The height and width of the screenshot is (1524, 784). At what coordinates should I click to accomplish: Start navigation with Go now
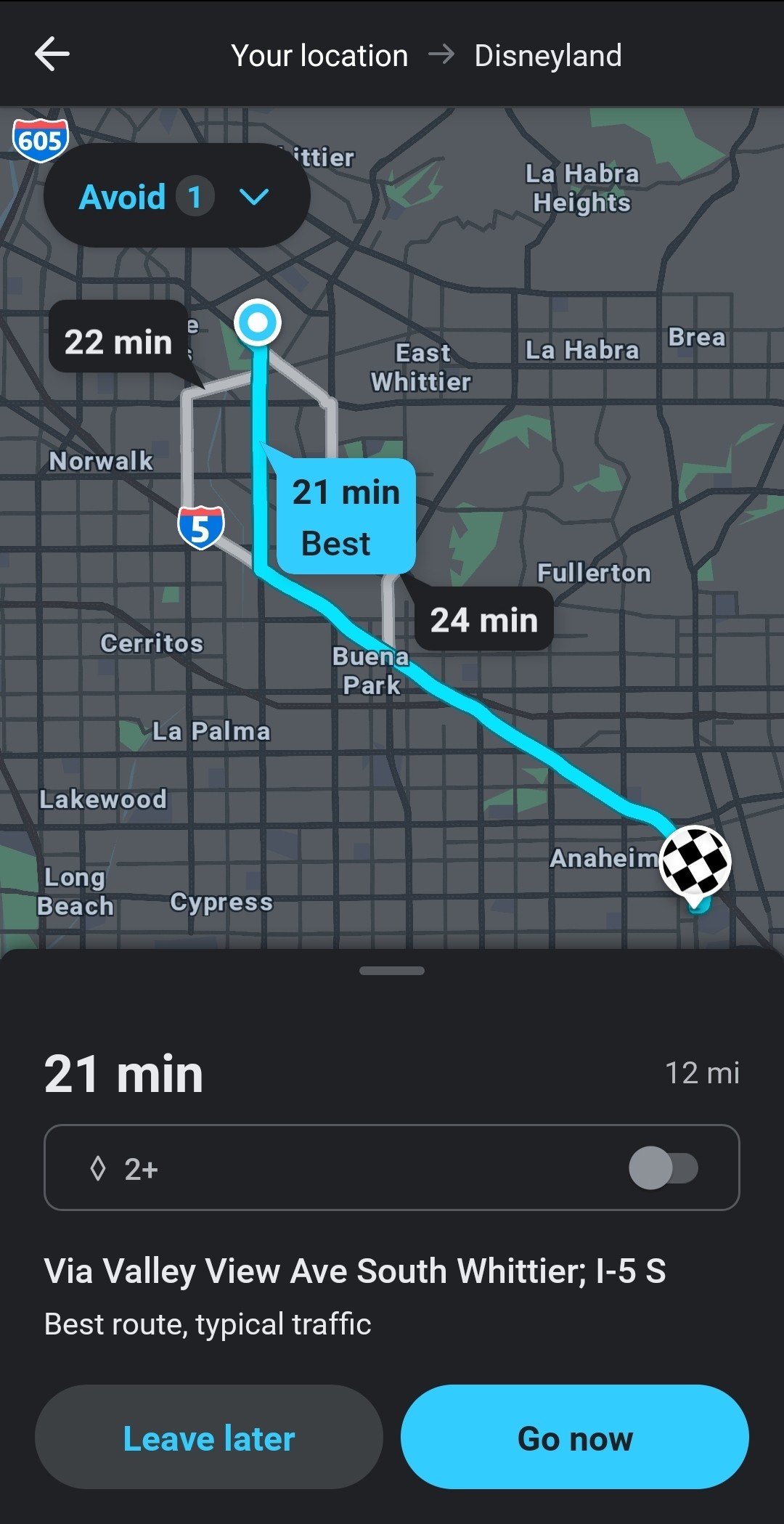pos(575,1438)
